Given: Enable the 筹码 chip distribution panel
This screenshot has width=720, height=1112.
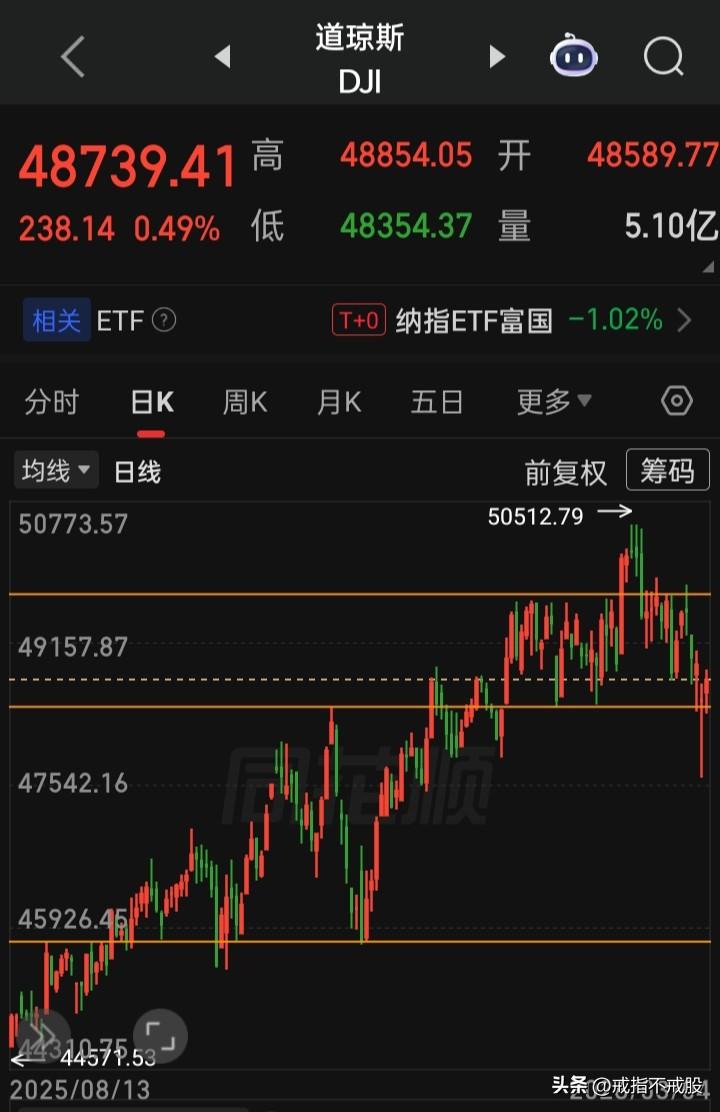Looking at the screenshot, I should point(667,470).
